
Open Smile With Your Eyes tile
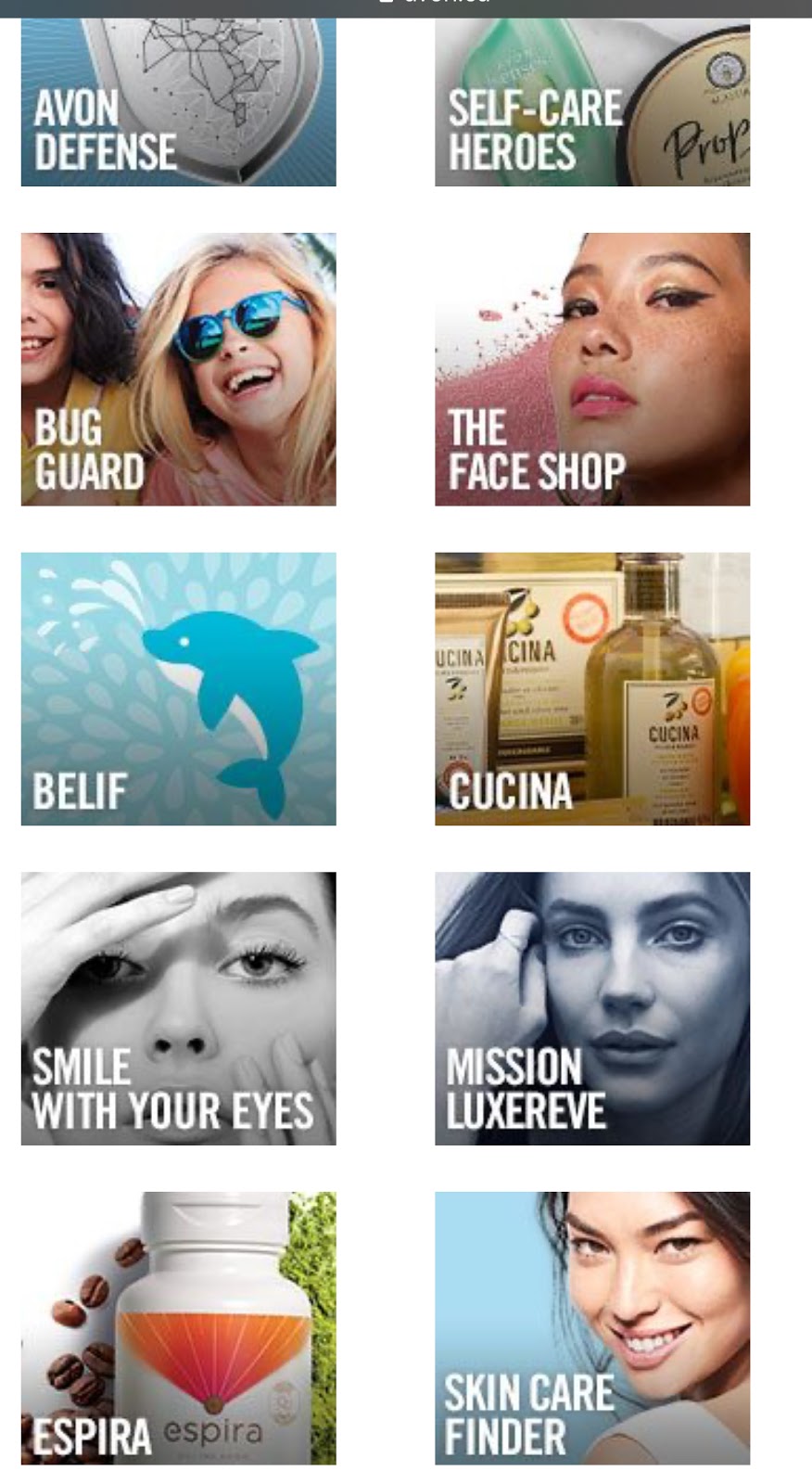click(x=178, y=1008)
